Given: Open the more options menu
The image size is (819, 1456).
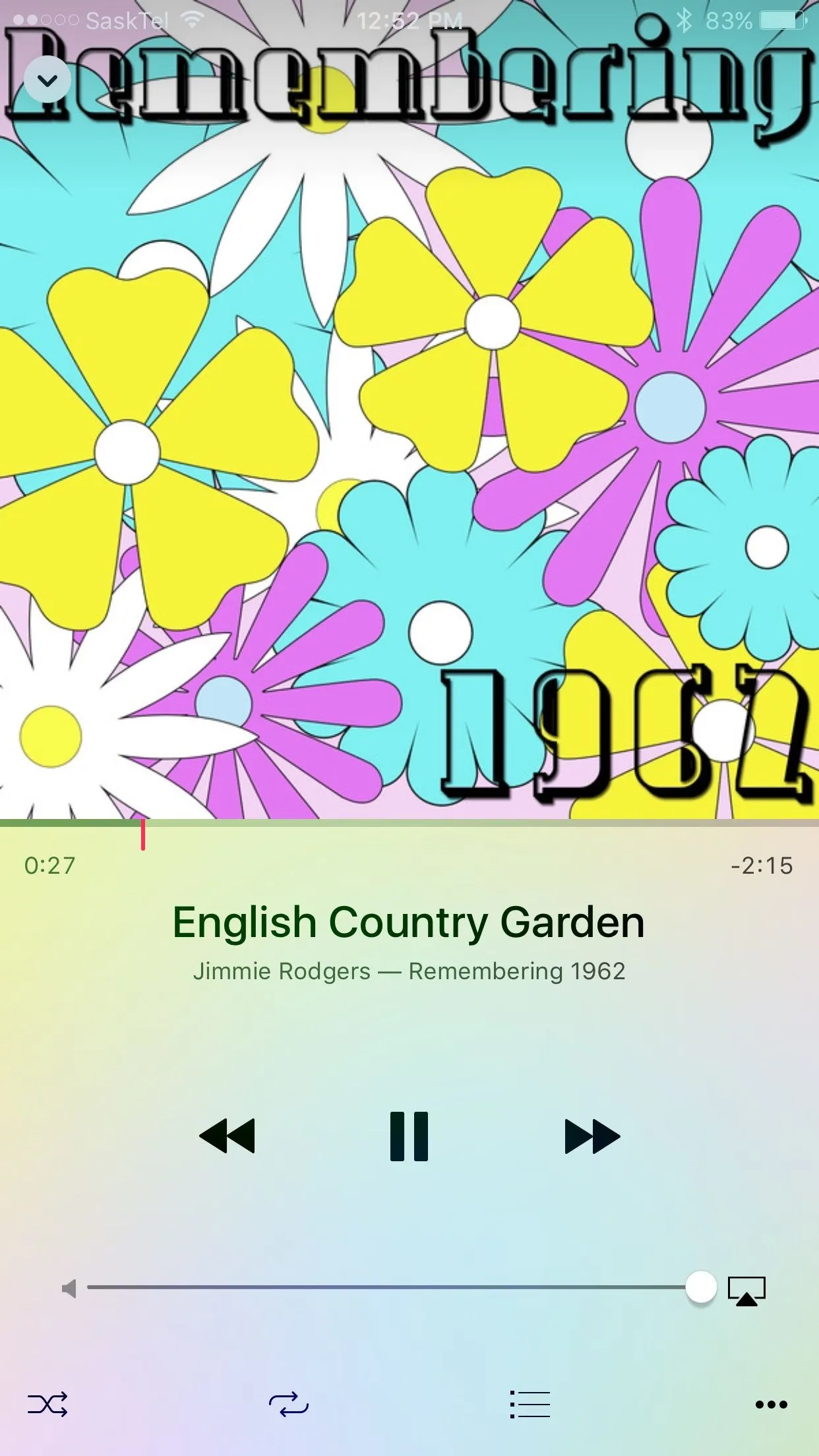Looking at the screenshot, I should point(771,1404).
